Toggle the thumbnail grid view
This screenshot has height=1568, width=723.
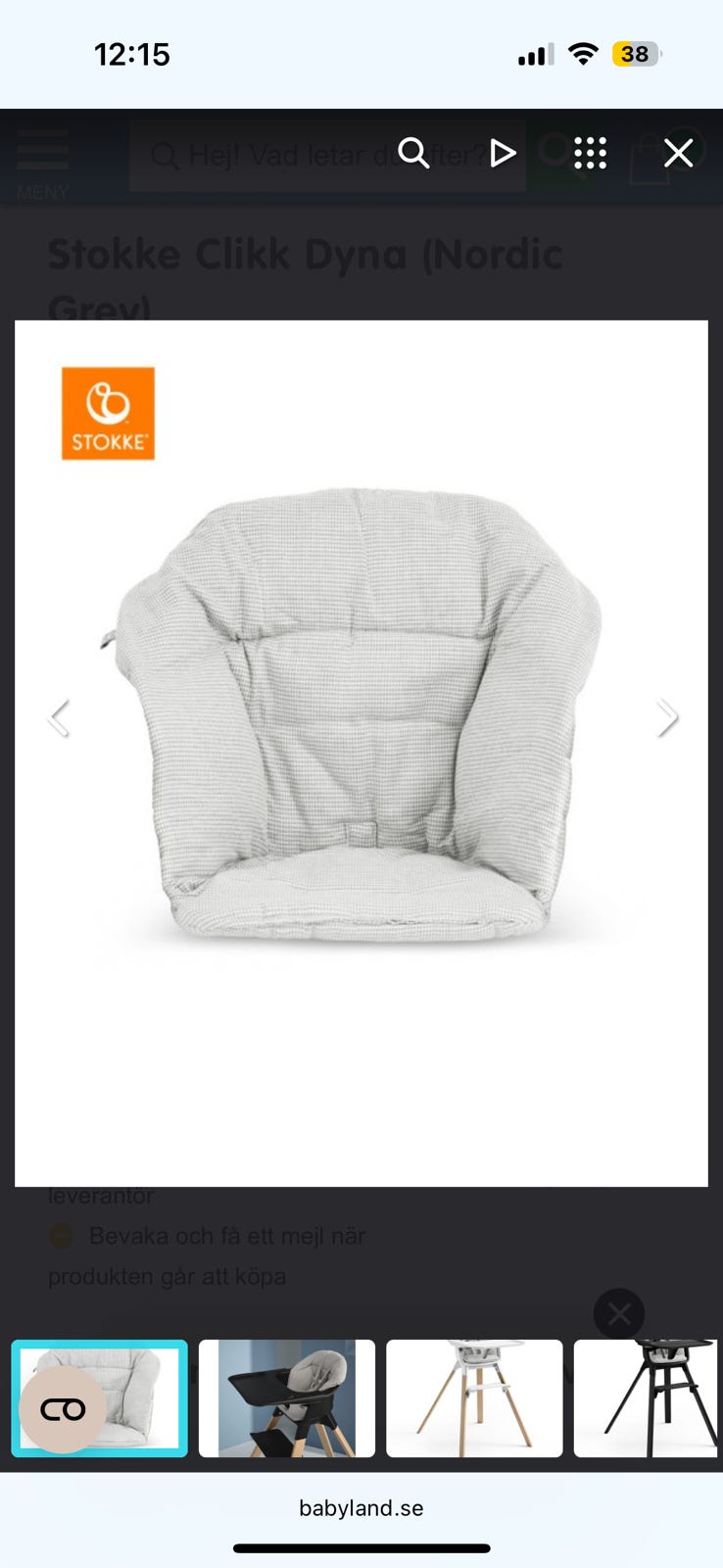click(590, 153)
